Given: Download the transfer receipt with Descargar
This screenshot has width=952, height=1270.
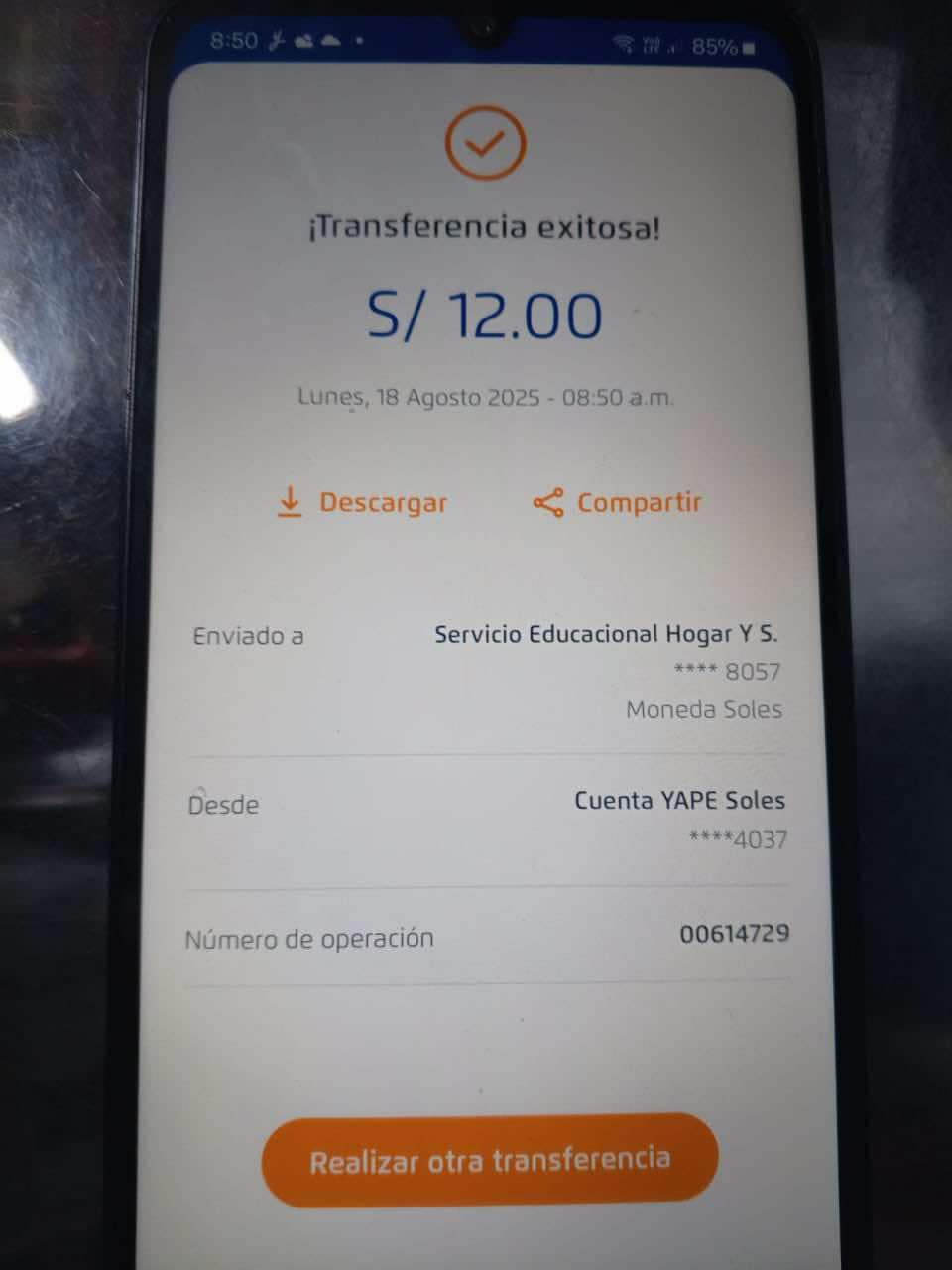Looking at the screenshot, I should (362, 503).
